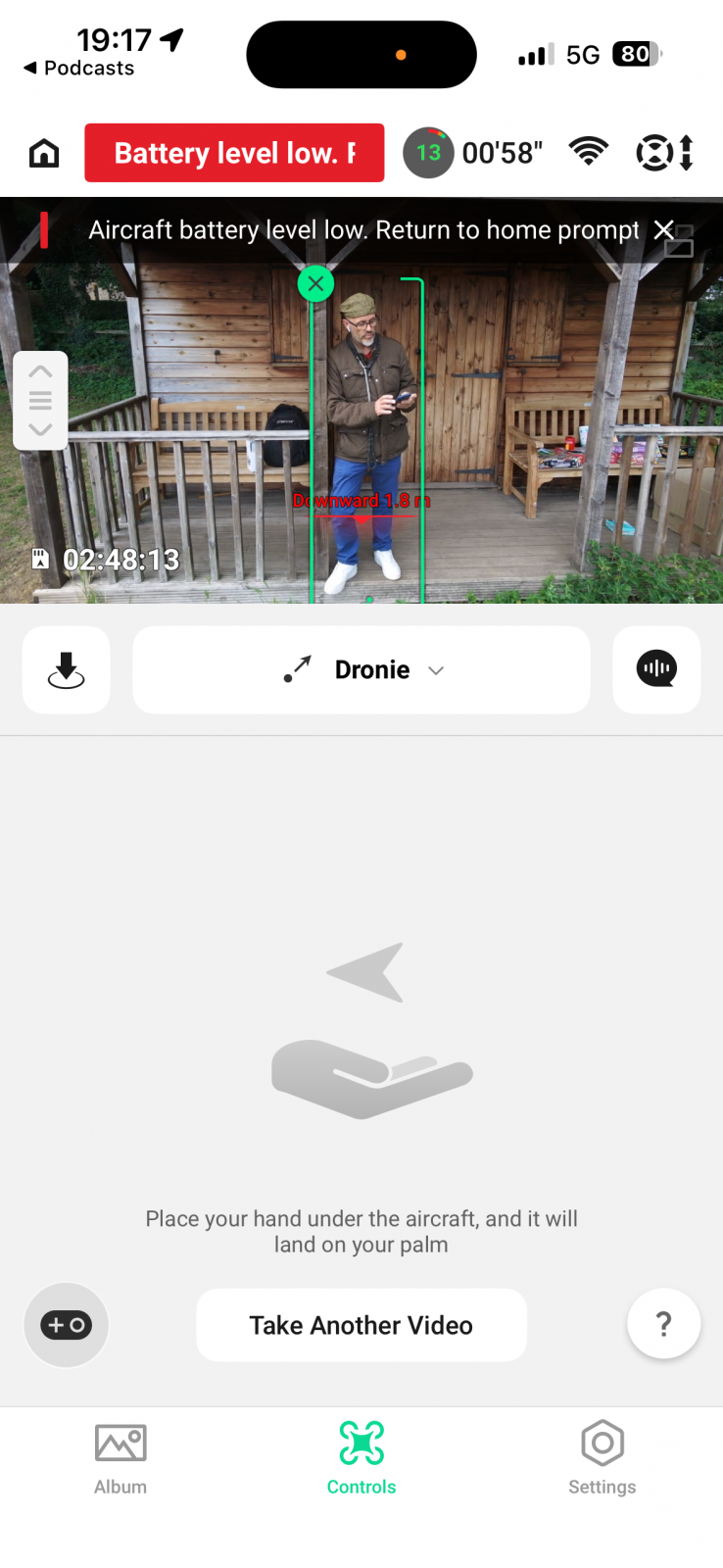Open the red Battery level low warning
723x1568 pixels.
(234, 153)
